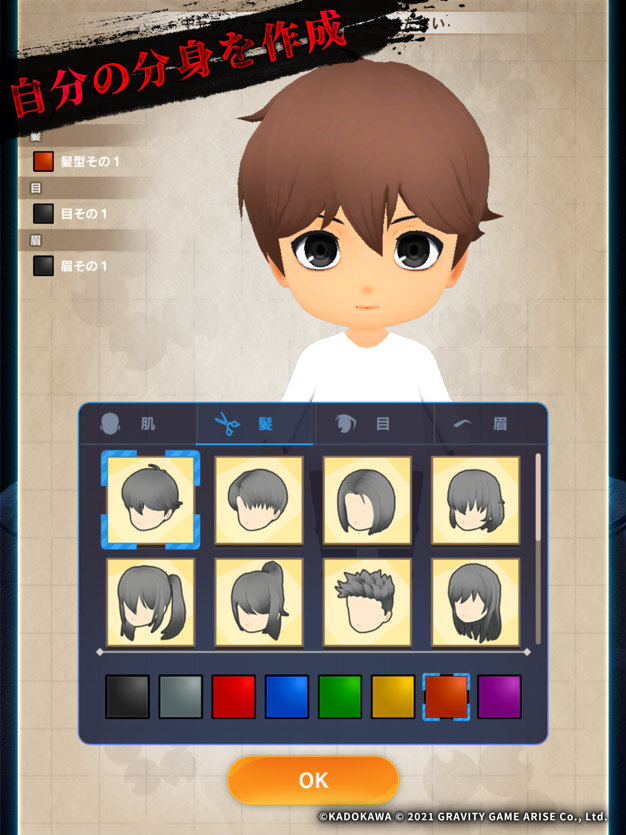Set hair color to red
626x835 pixels.
click(x=233, y=697)
